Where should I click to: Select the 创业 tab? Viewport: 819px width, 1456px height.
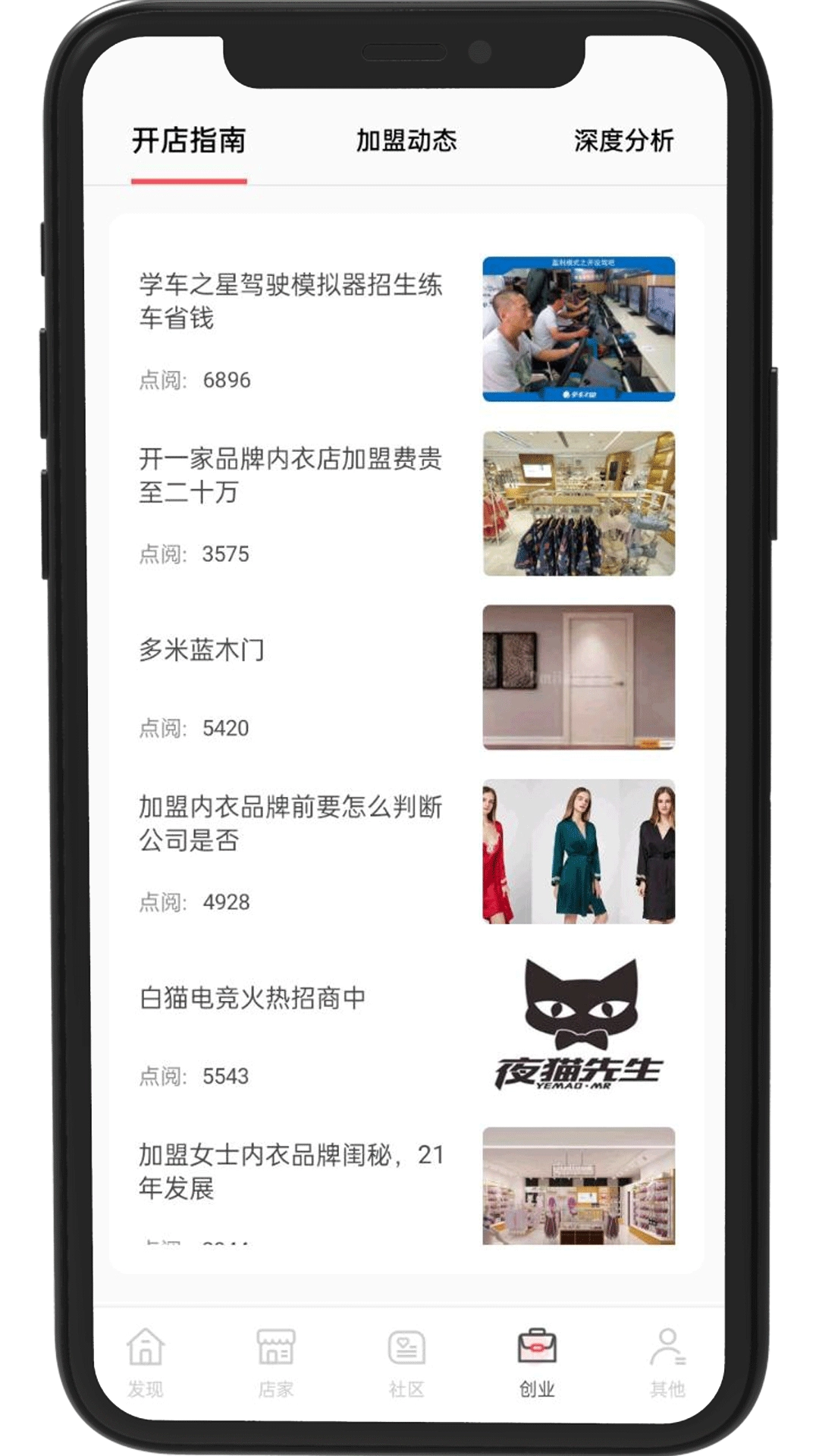(537, 1363)
